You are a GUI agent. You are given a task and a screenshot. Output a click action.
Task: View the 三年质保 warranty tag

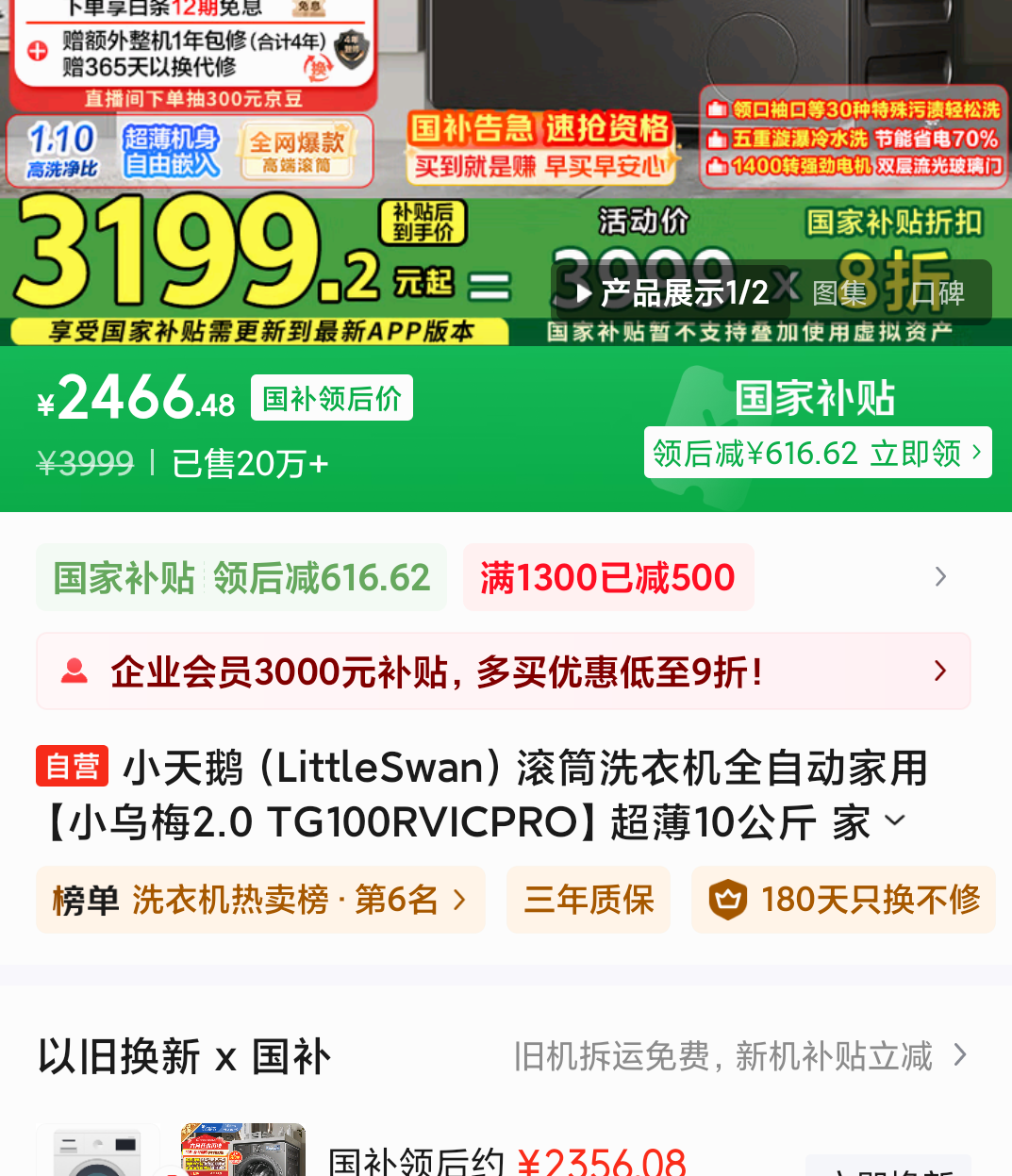coord(589,900)
